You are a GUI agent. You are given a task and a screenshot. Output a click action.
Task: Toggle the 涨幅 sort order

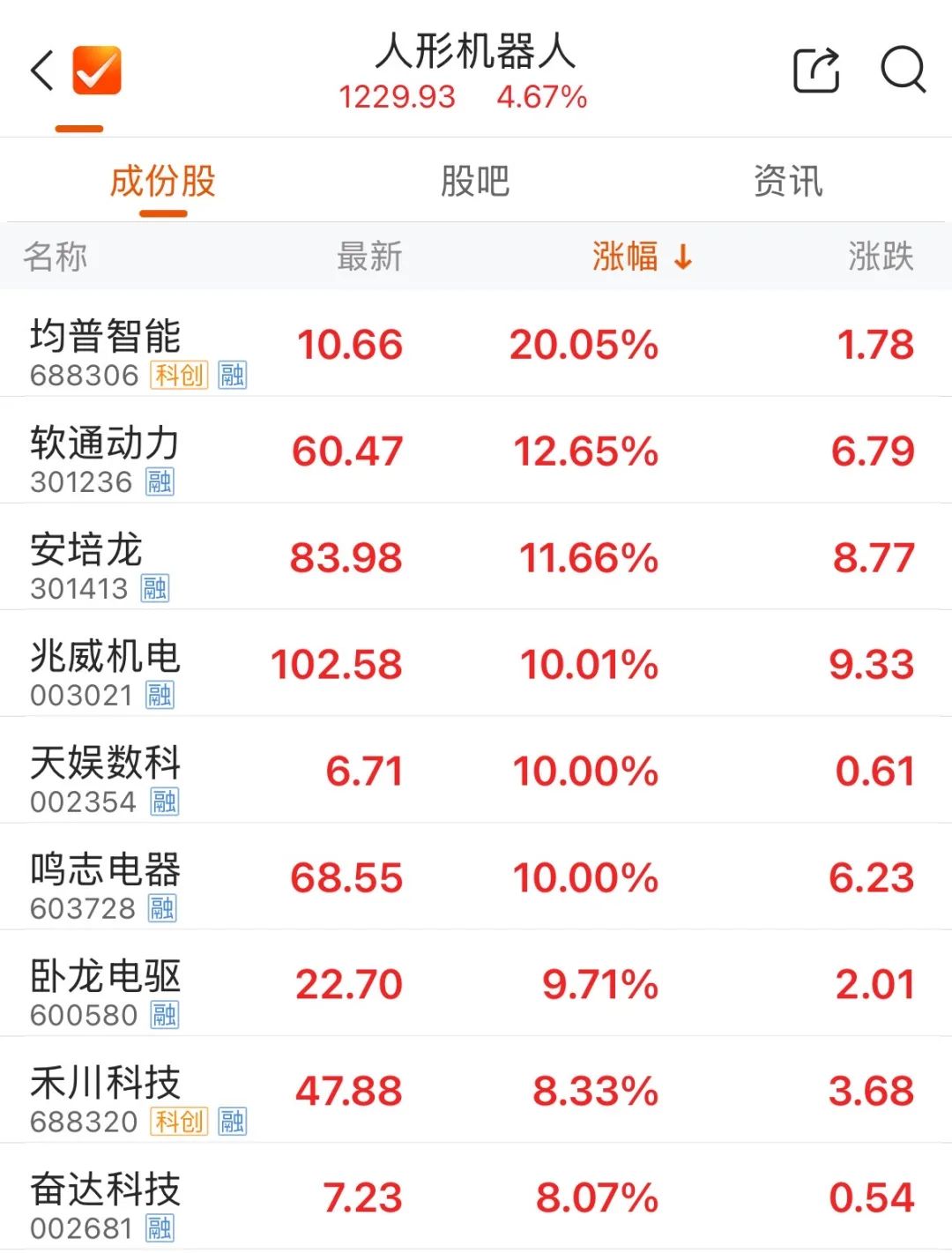(642, 257)
